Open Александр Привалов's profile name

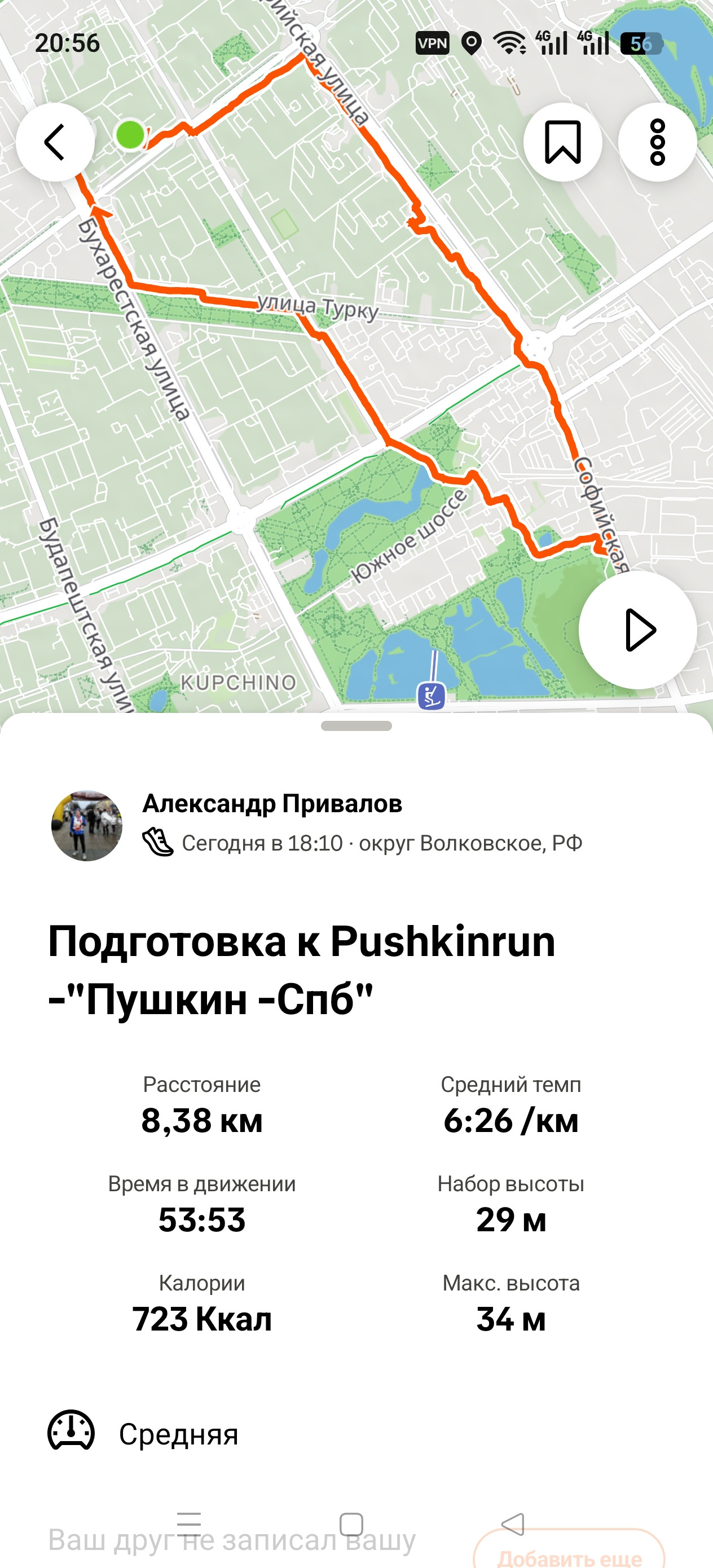272,804
